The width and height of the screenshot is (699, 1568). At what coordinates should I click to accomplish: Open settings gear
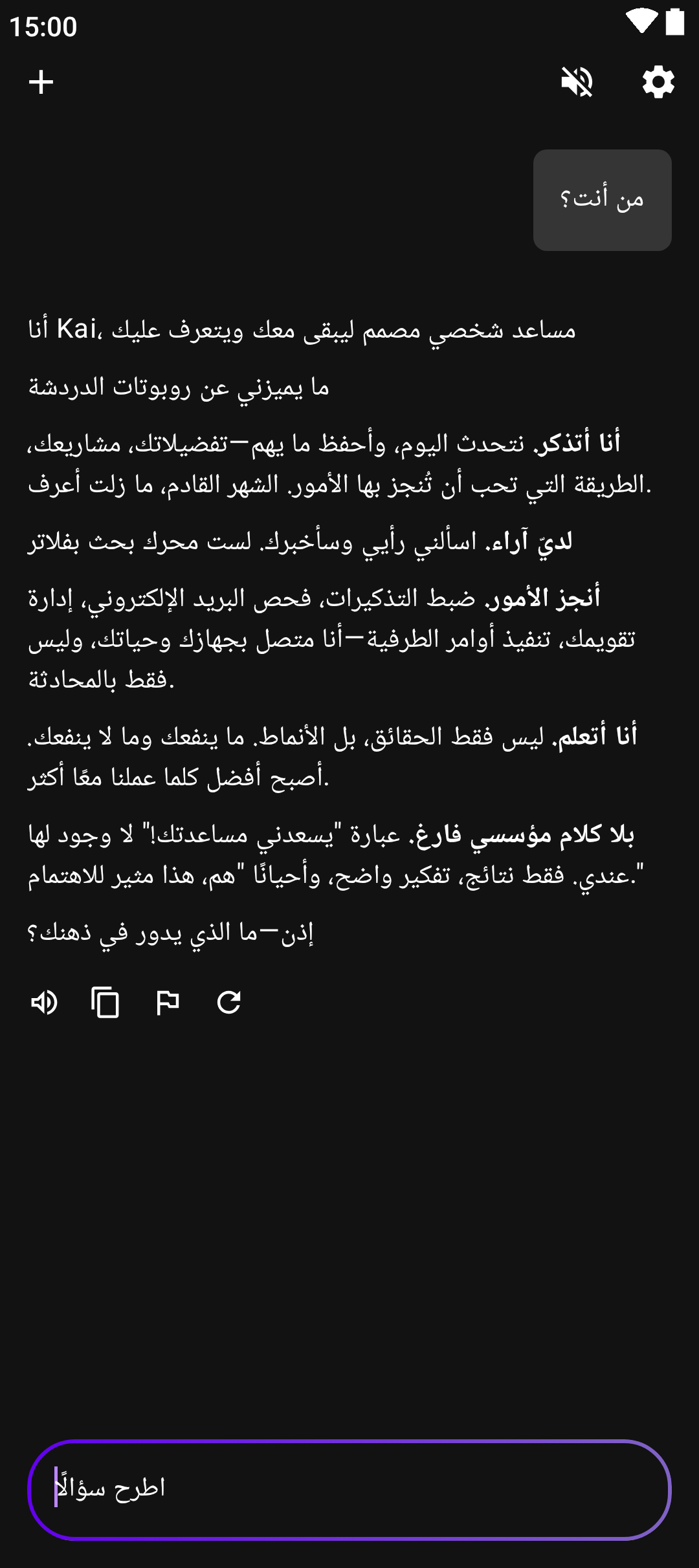click(658, 82)
